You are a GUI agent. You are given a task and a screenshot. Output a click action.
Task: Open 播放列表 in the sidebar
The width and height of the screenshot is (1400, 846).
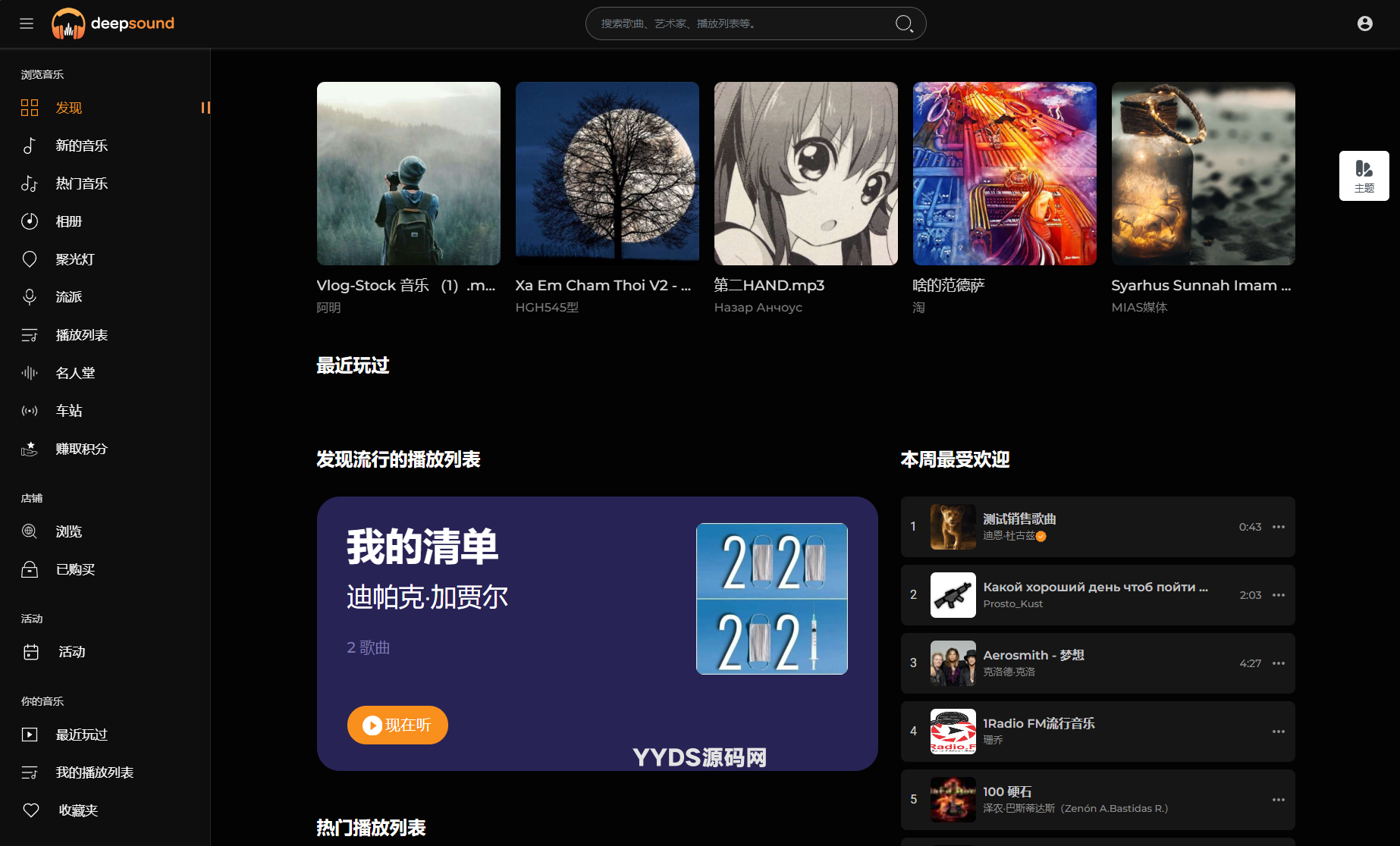coord(81,335)
